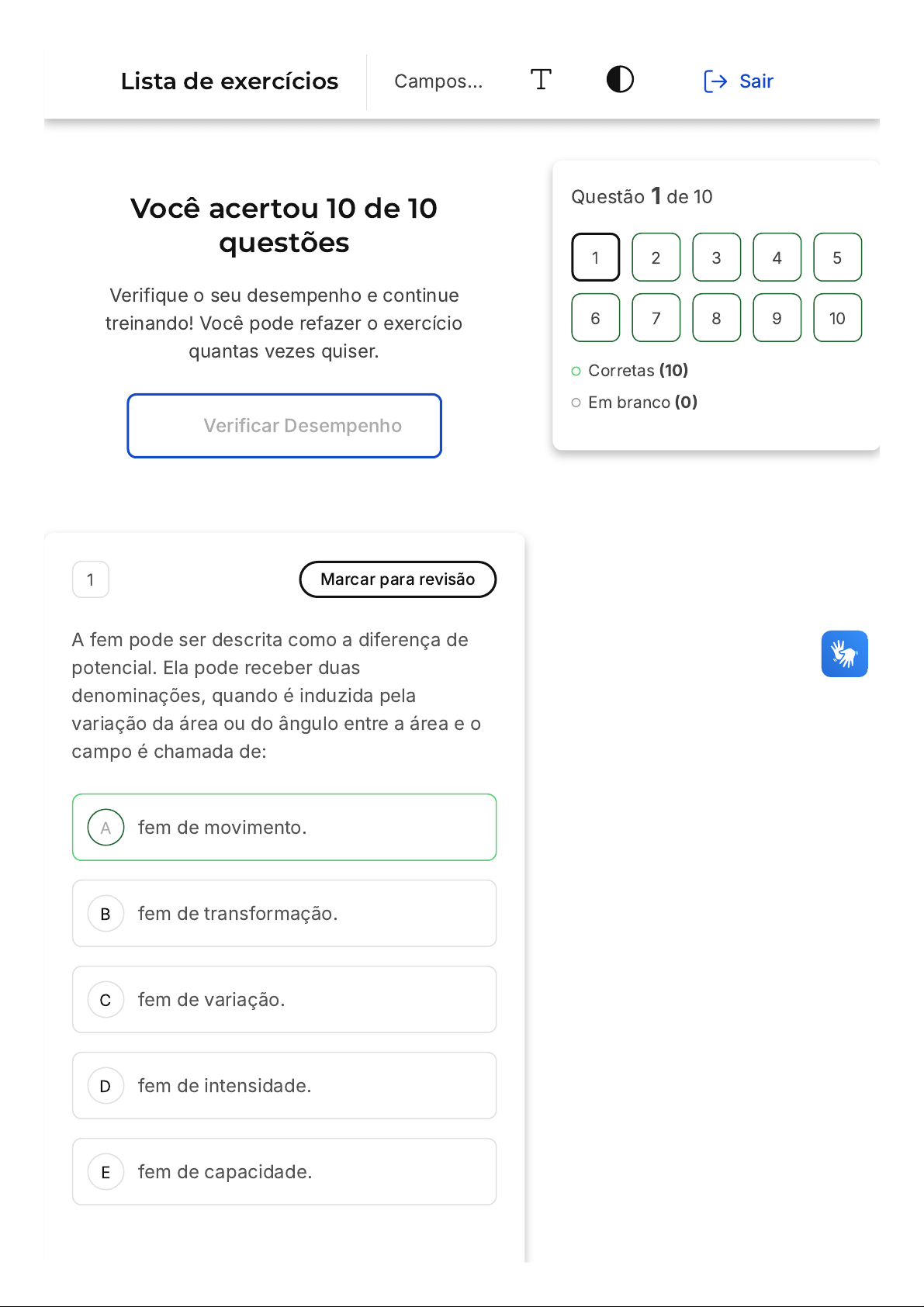The height and width of the screenshot is (1307, 924).
Task: Jump to question 3
Action: [x=716, y=258]
